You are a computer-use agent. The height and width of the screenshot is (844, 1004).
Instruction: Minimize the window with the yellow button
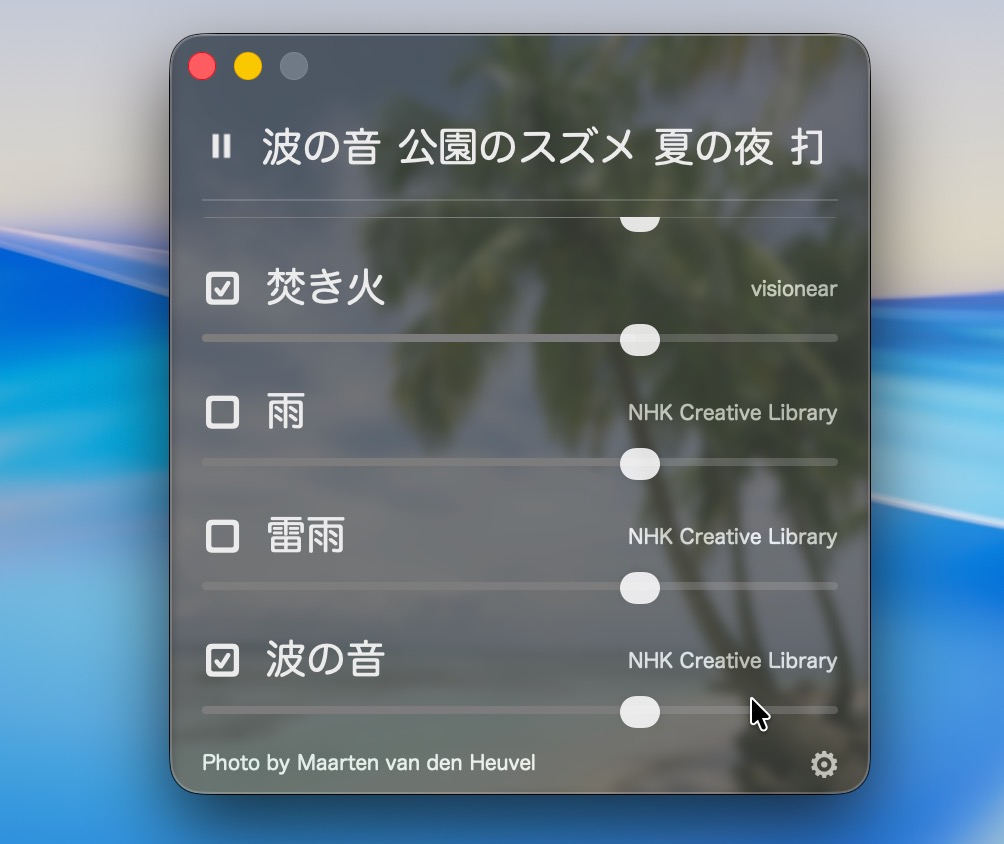[x=248, y=67]
